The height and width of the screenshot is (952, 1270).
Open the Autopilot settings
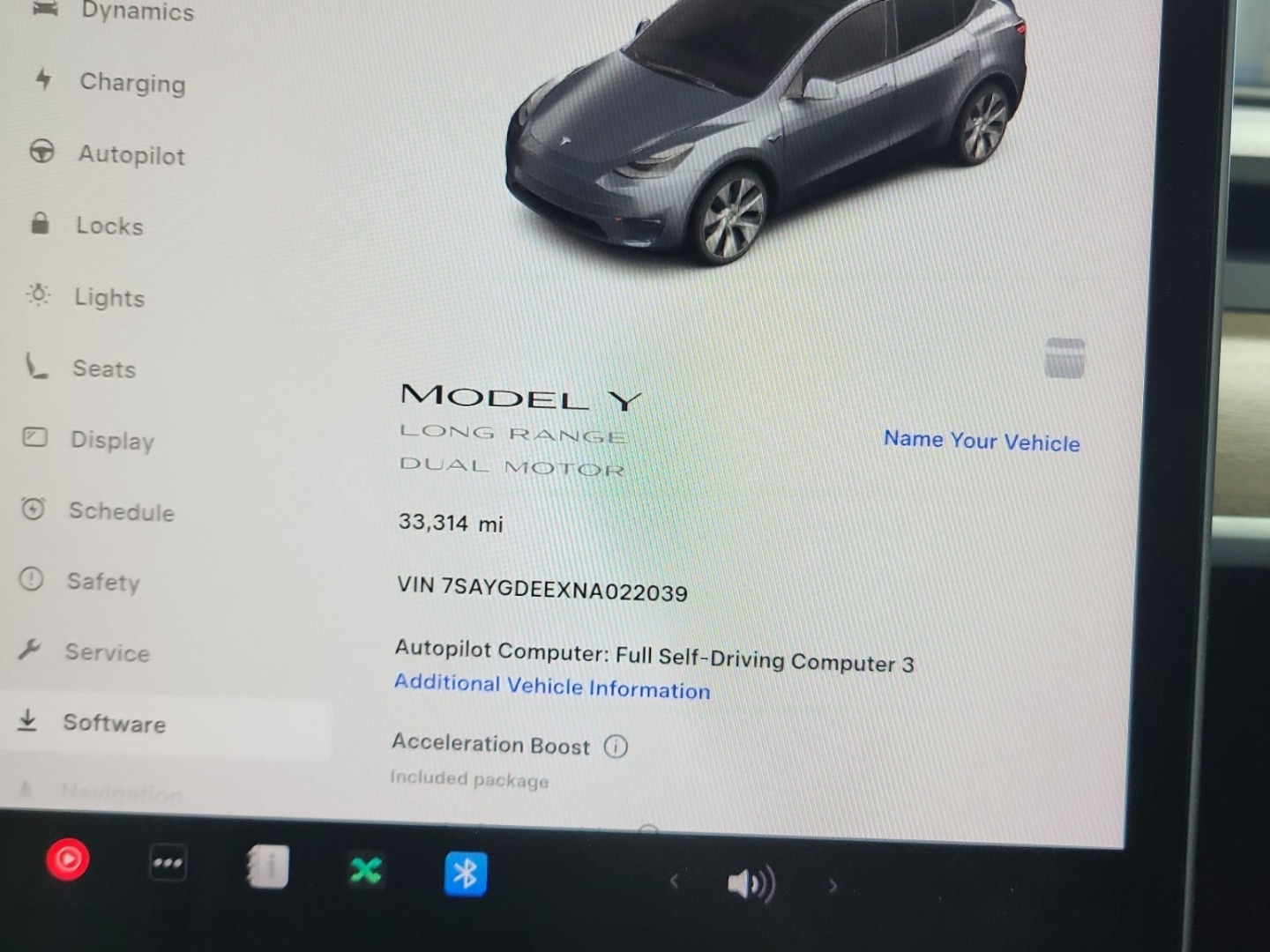131,155
